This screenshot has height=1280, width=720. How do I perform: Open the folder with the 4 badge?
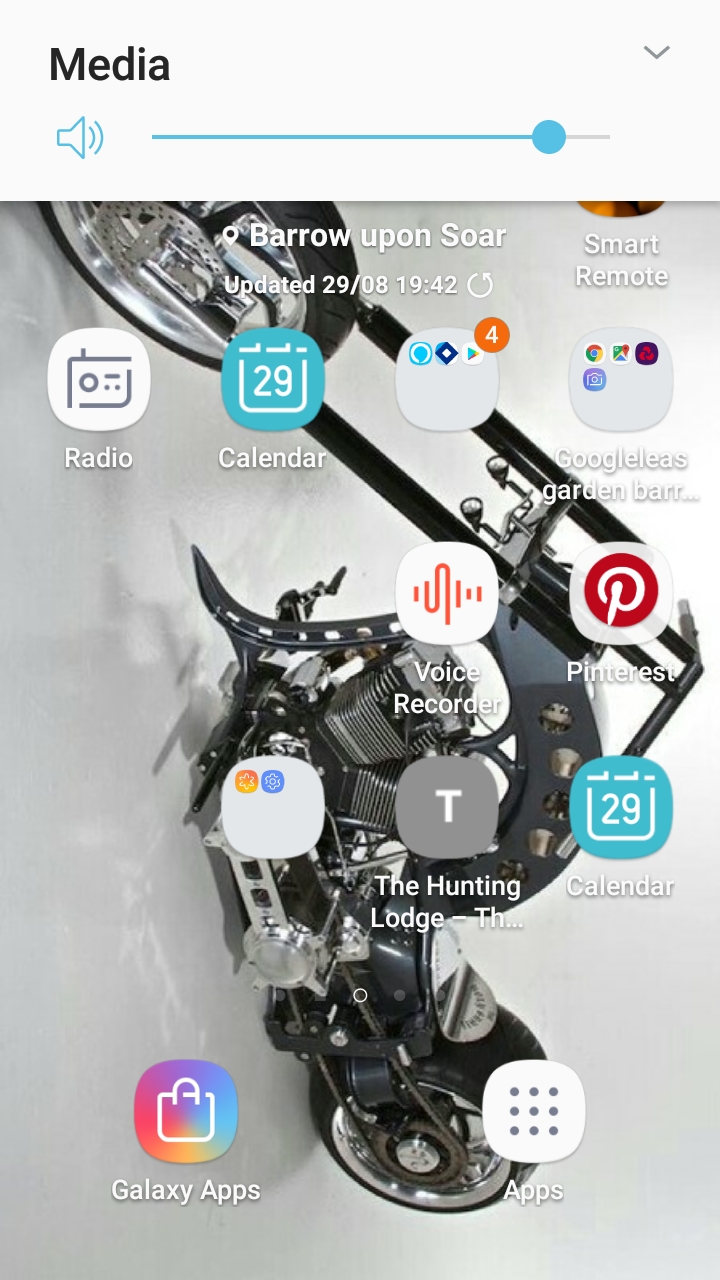tap(447, 381)
